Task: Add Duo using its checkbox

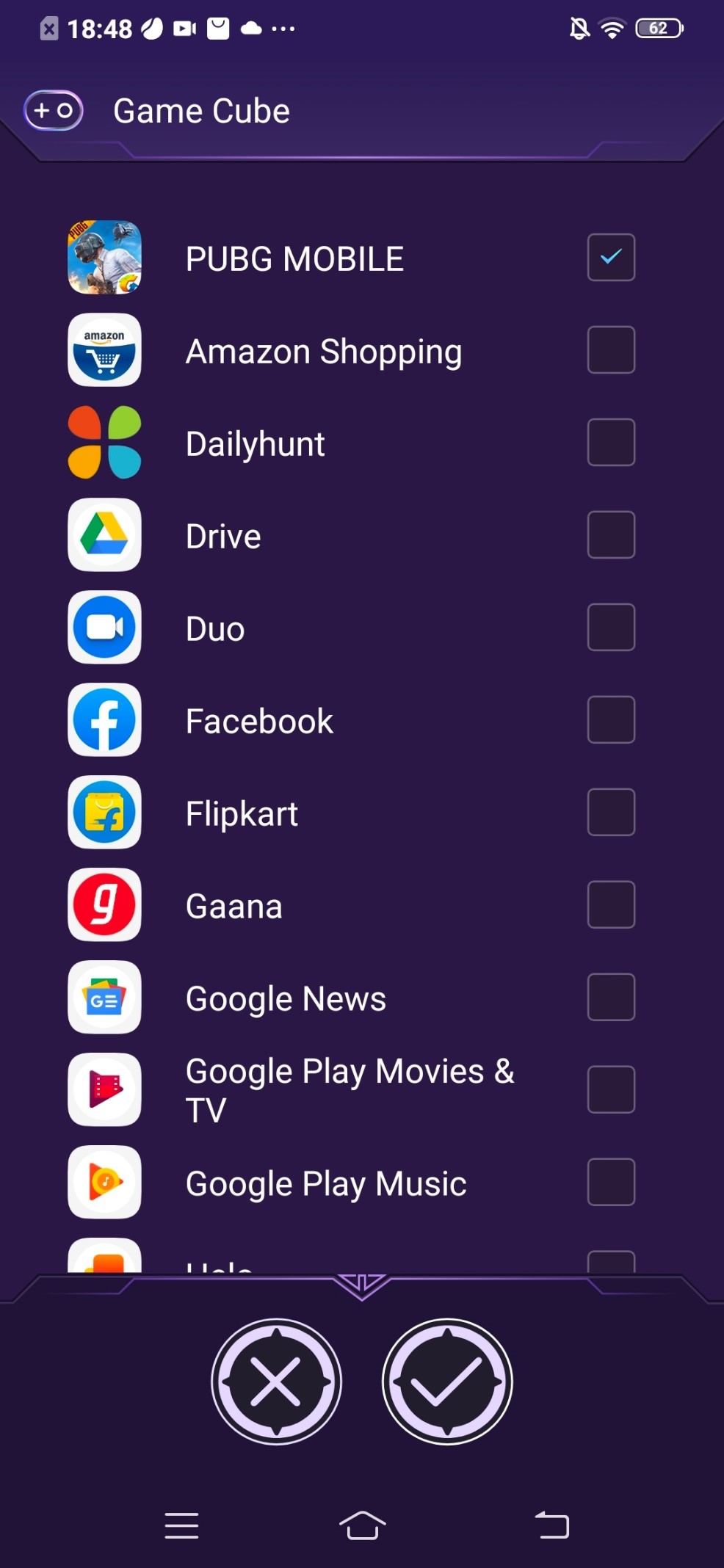Action: coord(611,628)
